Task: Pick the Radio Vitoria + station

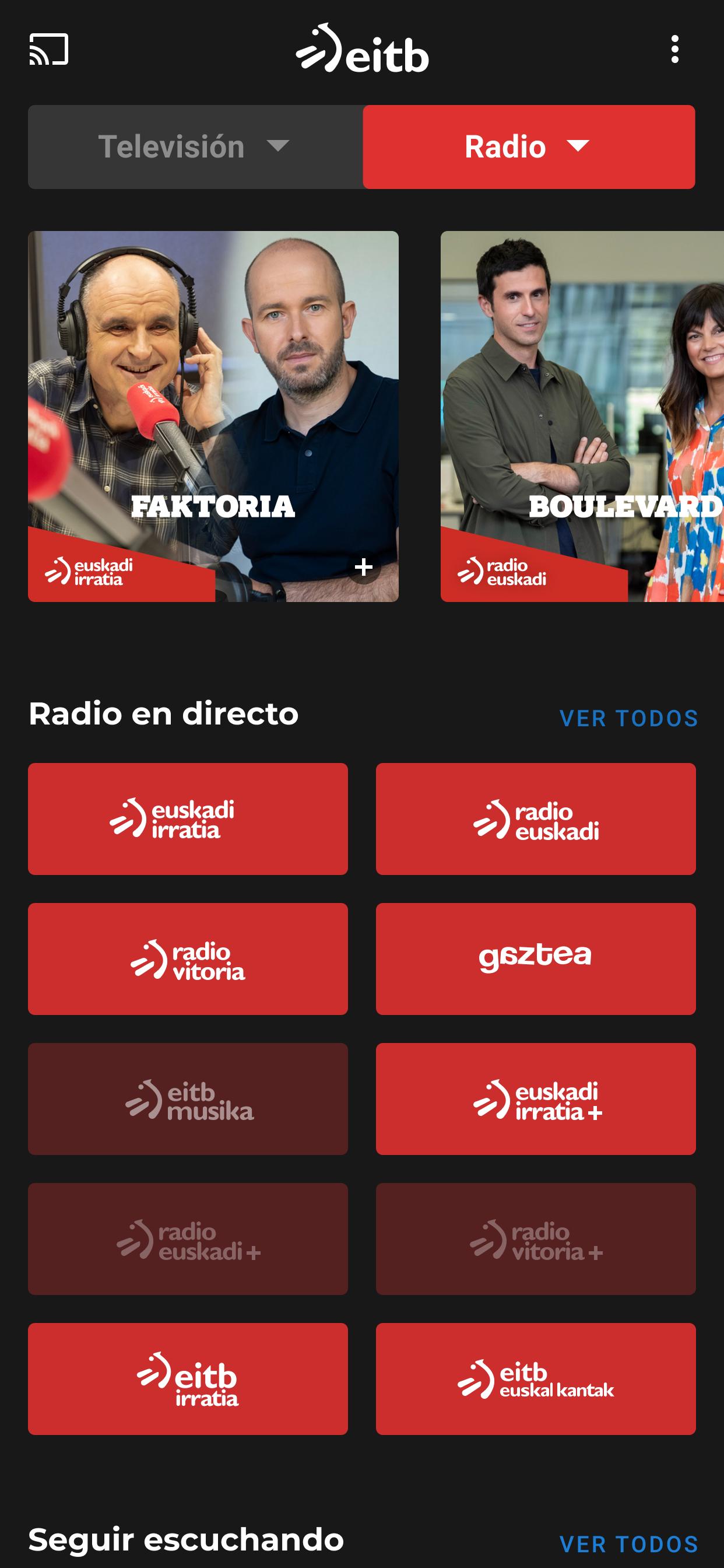Action: click(535, 1238)
